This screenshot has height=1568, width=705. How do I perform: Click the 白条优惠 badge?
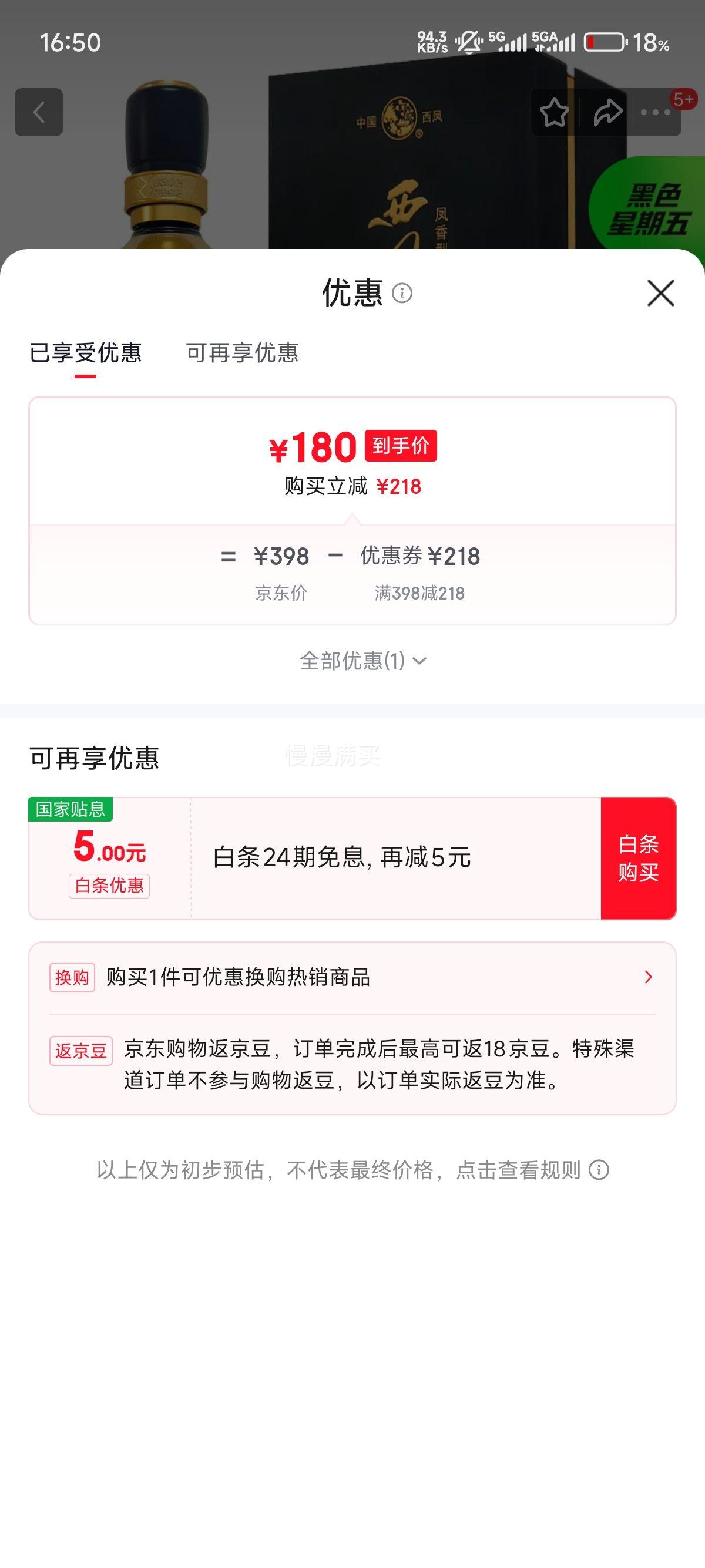(x=109, y=887)
